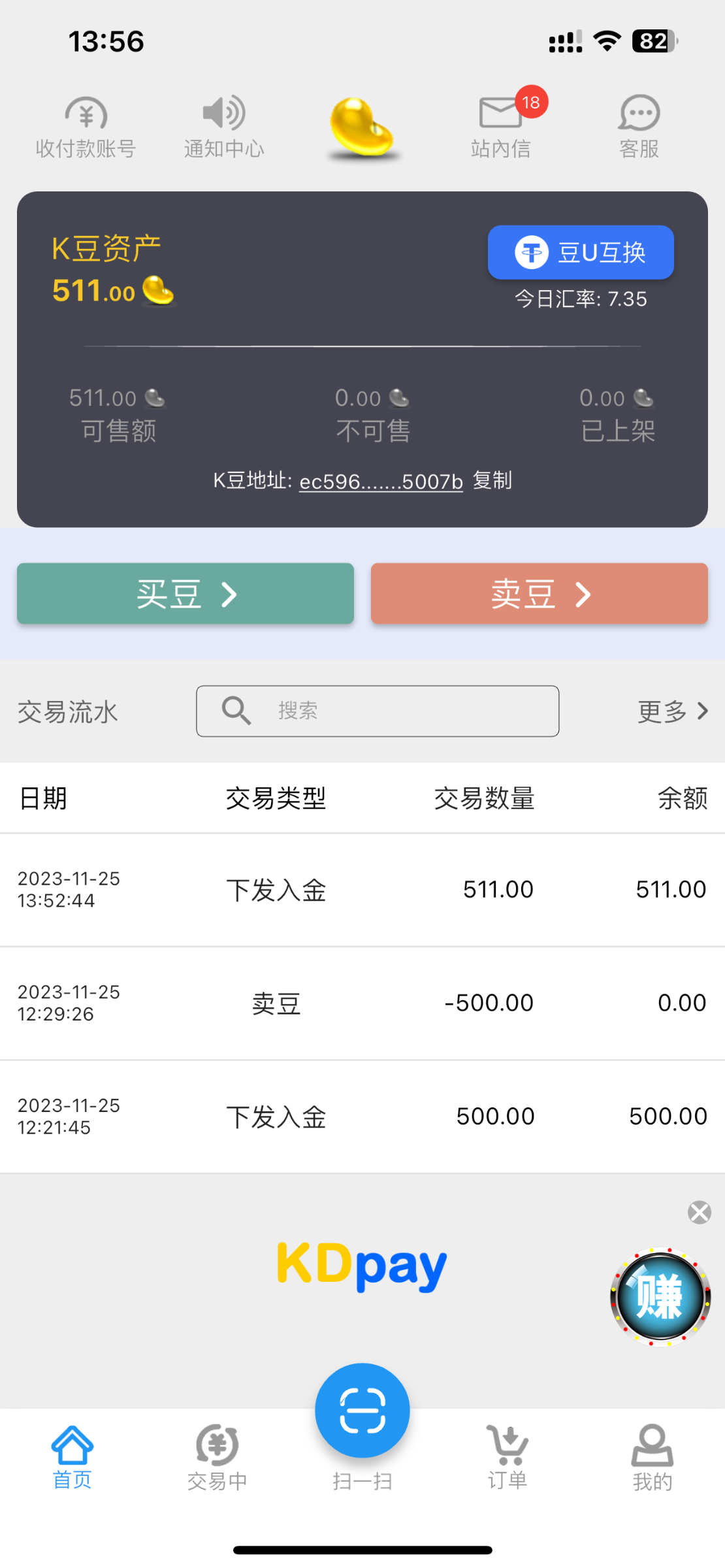This screenshot has height=1568, width=725.
Task: Launch the 扫一扫 scanner
Action: (x=362, y=1413)
